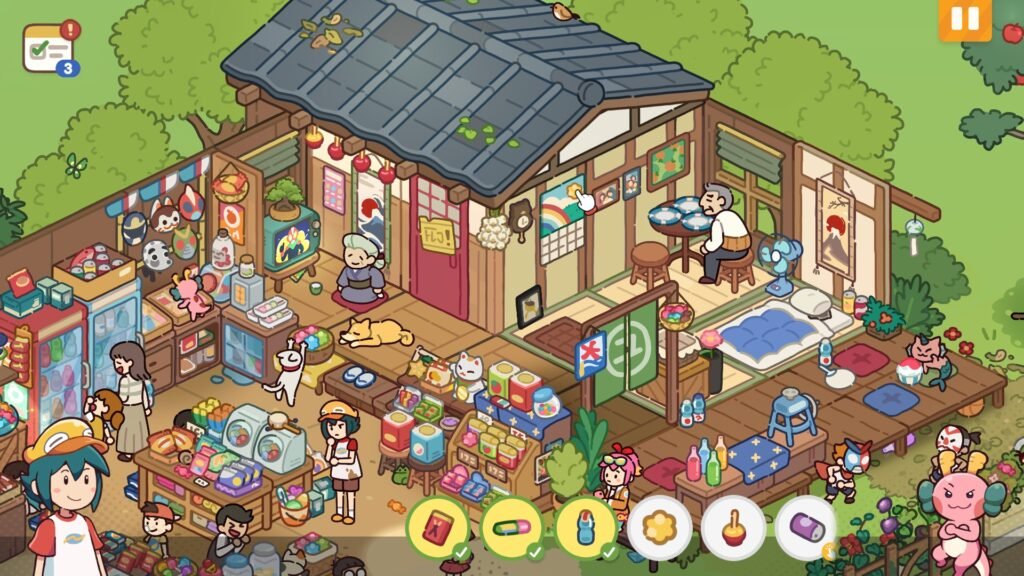Tap the purple can target item slot

coord(806,527)
